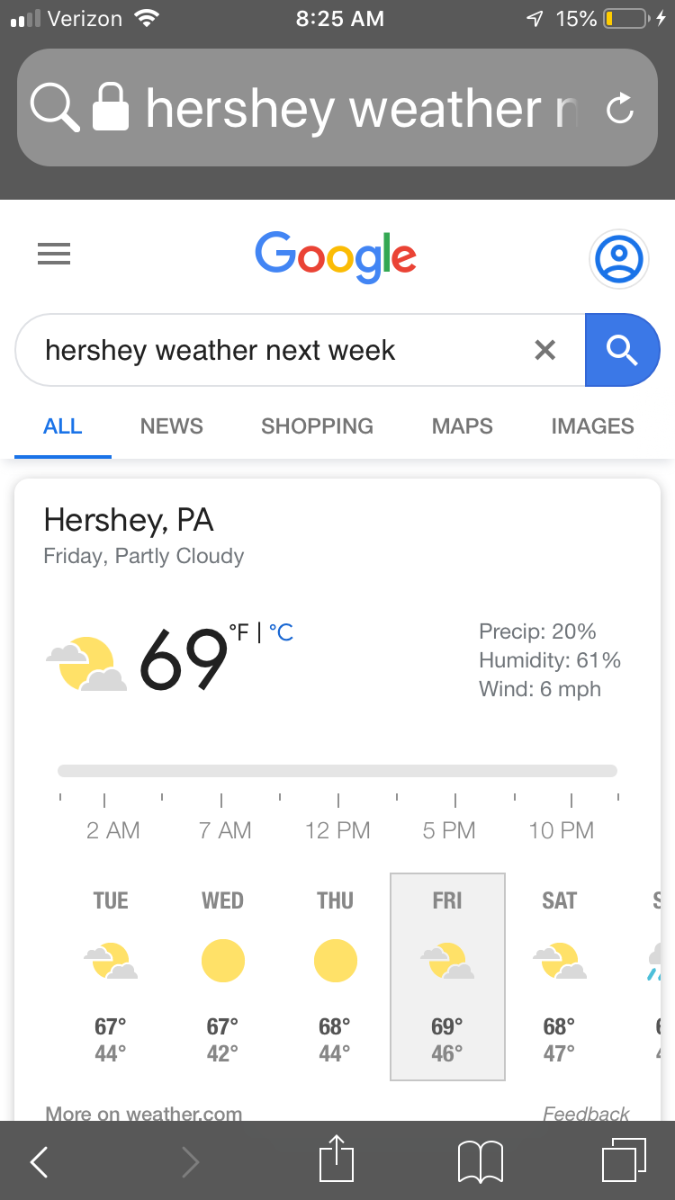This screenshot has width=675, height=1200.
Task: Open the Google account profile icon
Action: pyautogui.click(x=619, y=258)
